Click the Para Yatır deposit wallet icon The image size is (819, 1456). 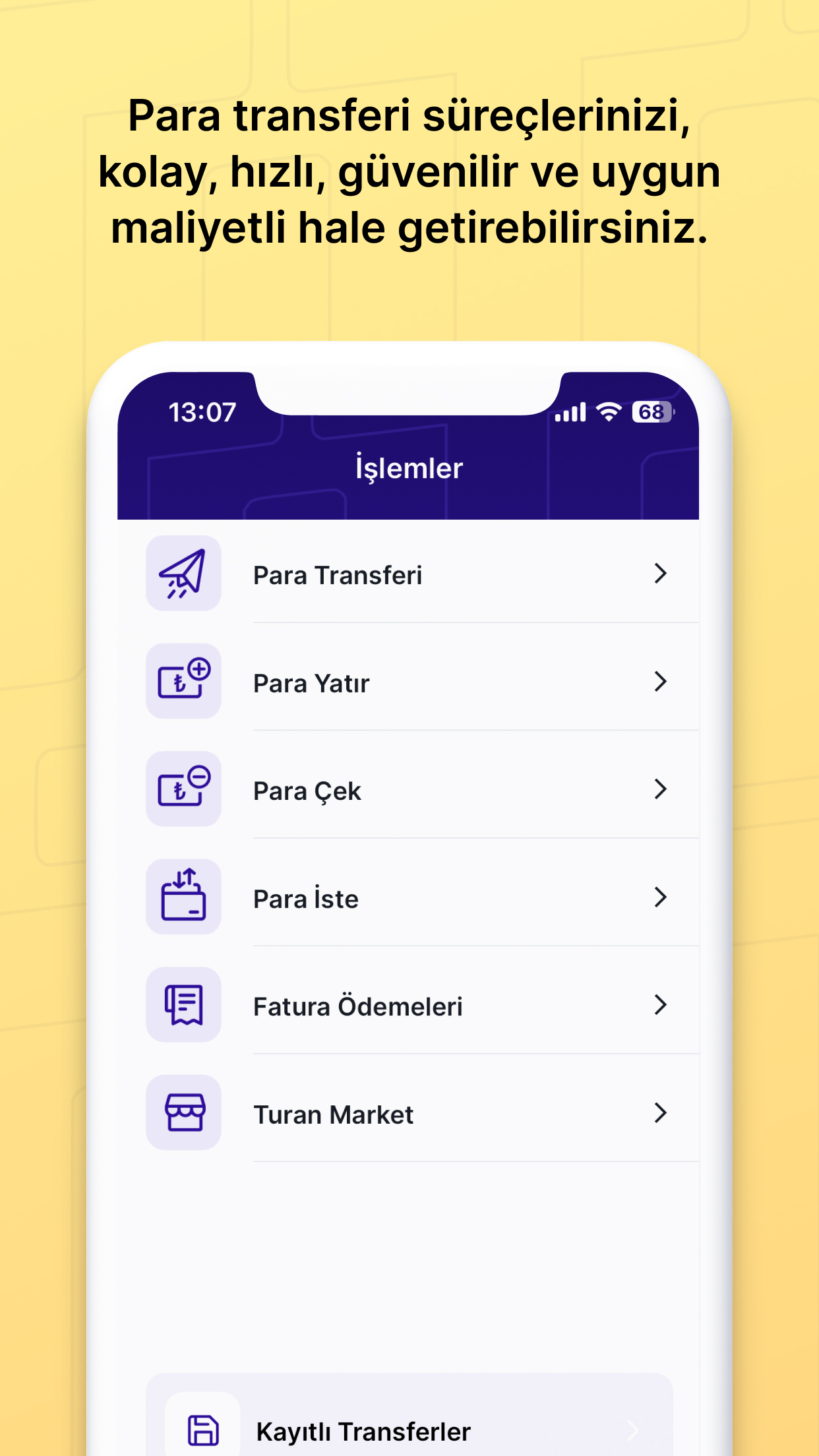click(184, 682)
